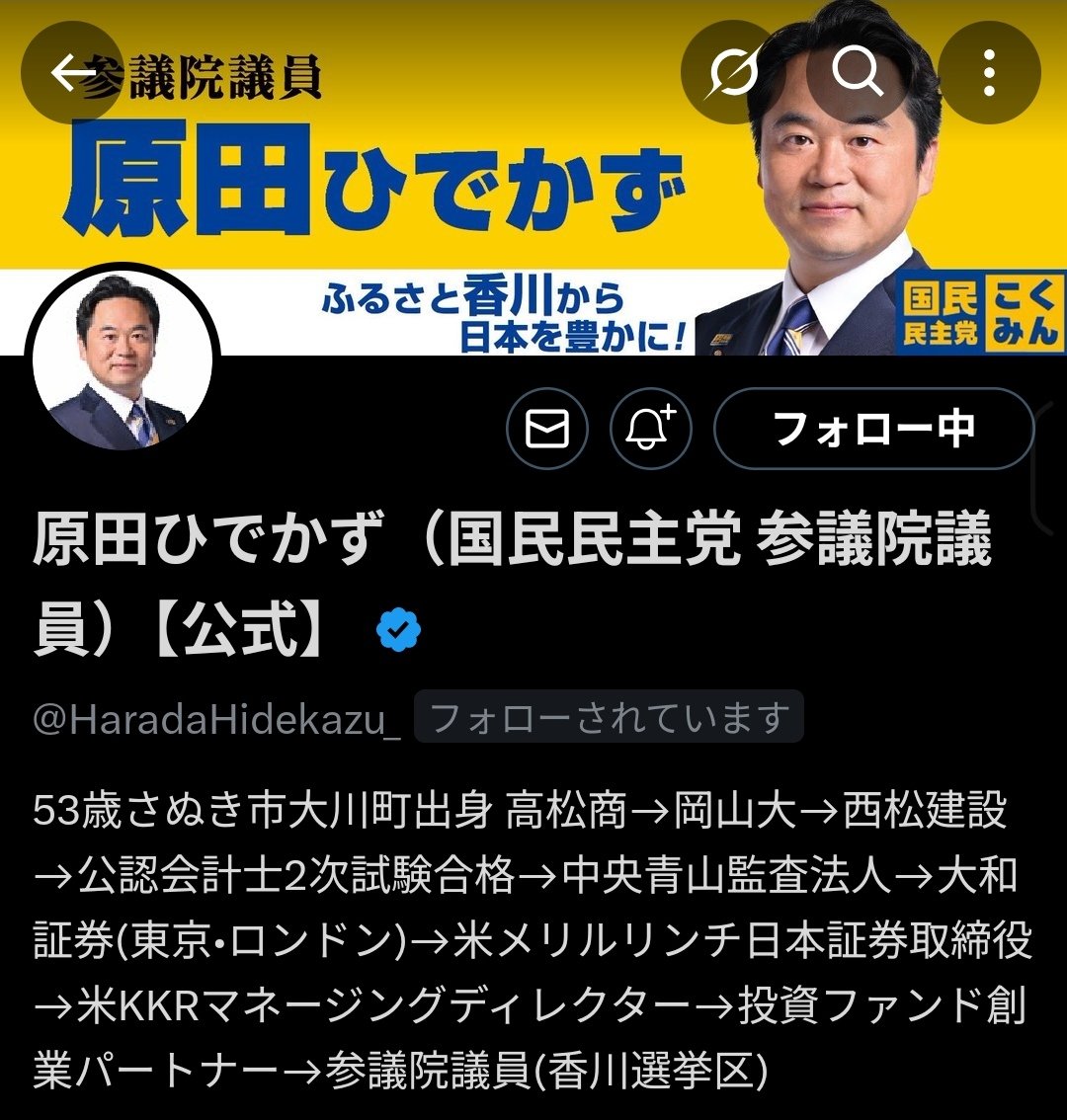View the round profile picture
Viewport: 1067px width, 1120px height.
tap(123, 362)
